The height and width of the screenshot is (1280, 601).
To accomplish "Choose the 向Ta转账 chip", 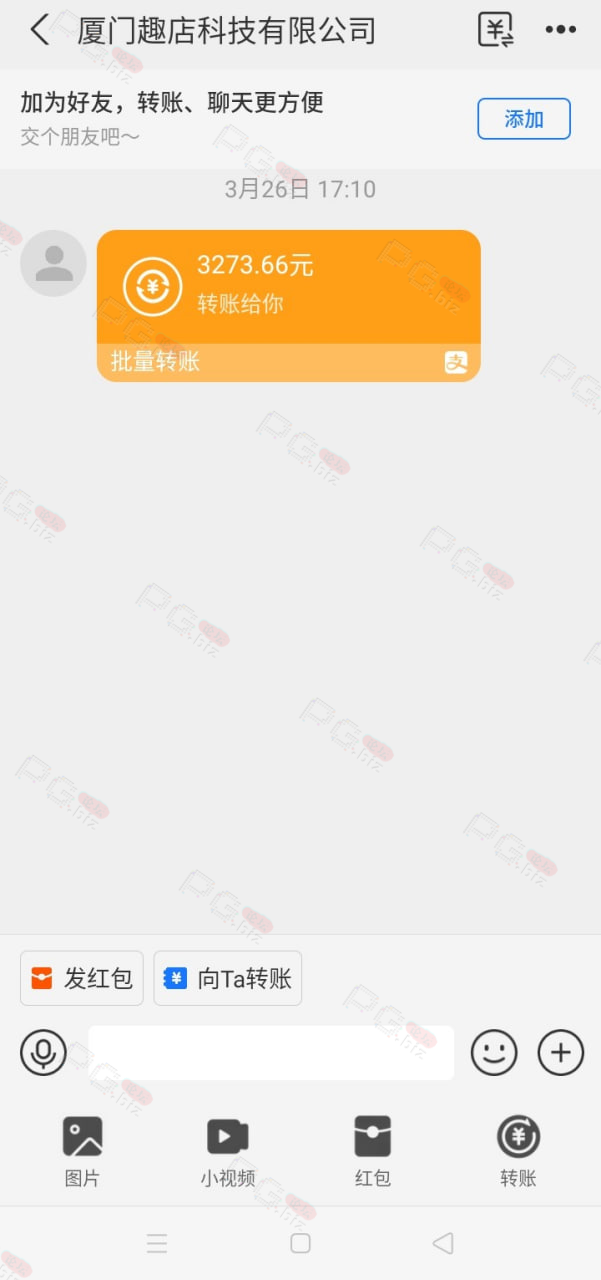I will click(228, 978).
